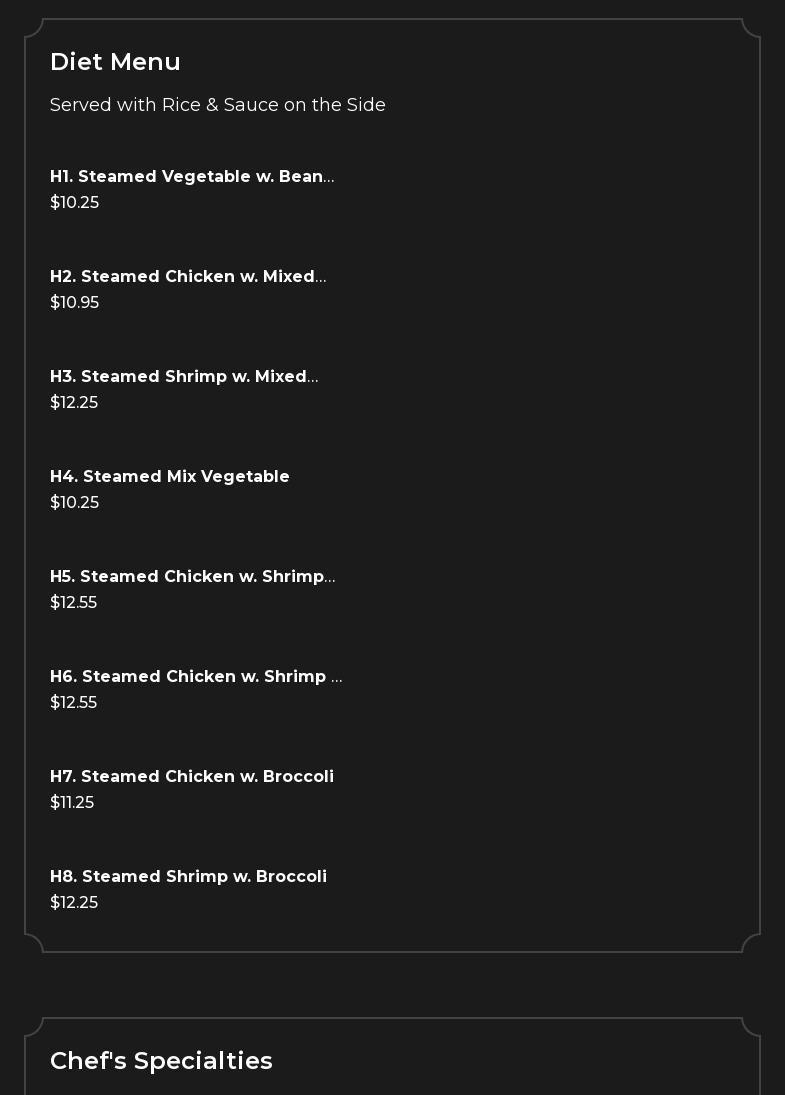Choose H8. Steamed Shrimp w. Broccoli

pos(188,877)
